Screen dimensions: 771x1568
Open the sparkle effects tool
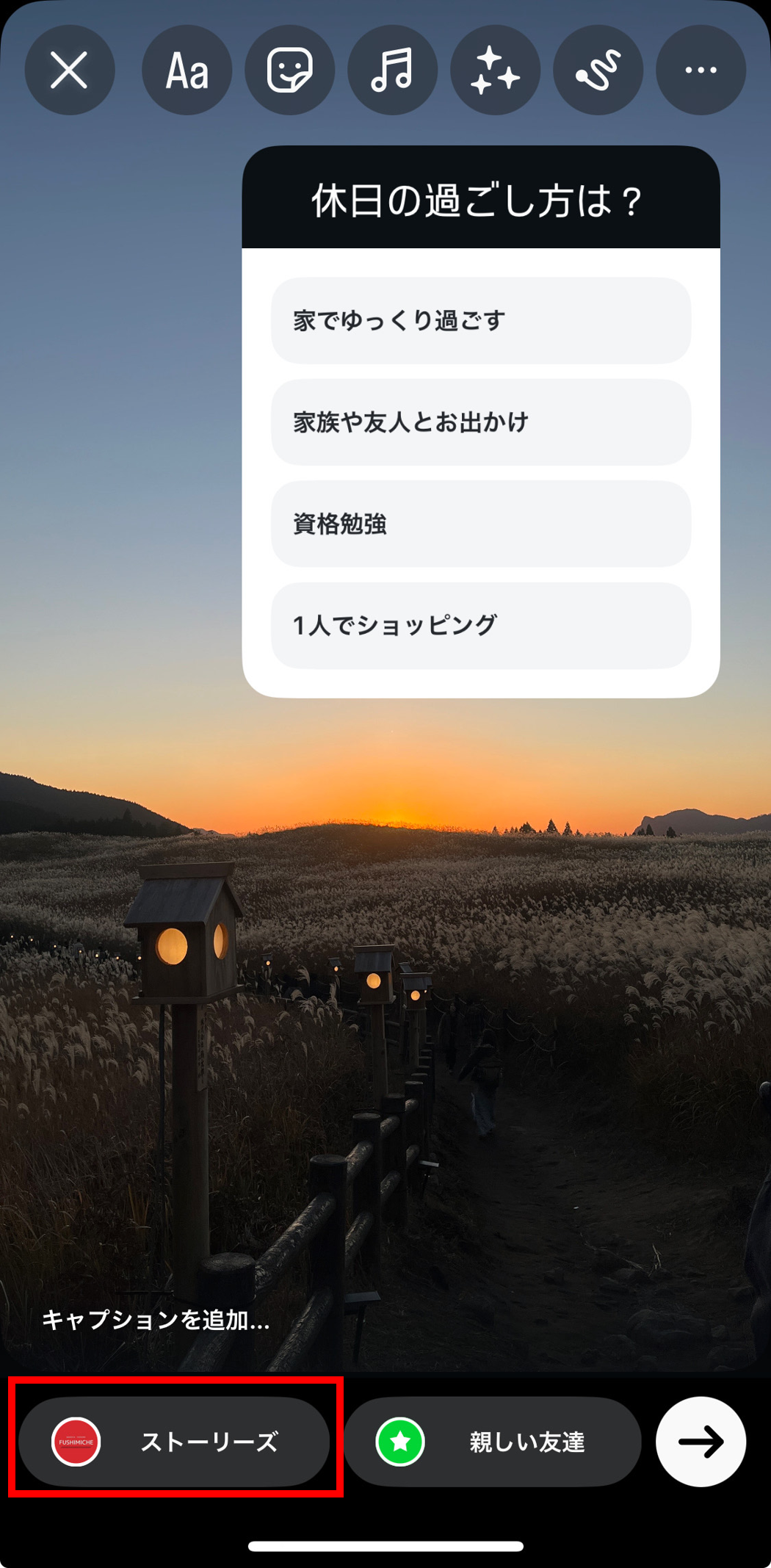[495, 71]
